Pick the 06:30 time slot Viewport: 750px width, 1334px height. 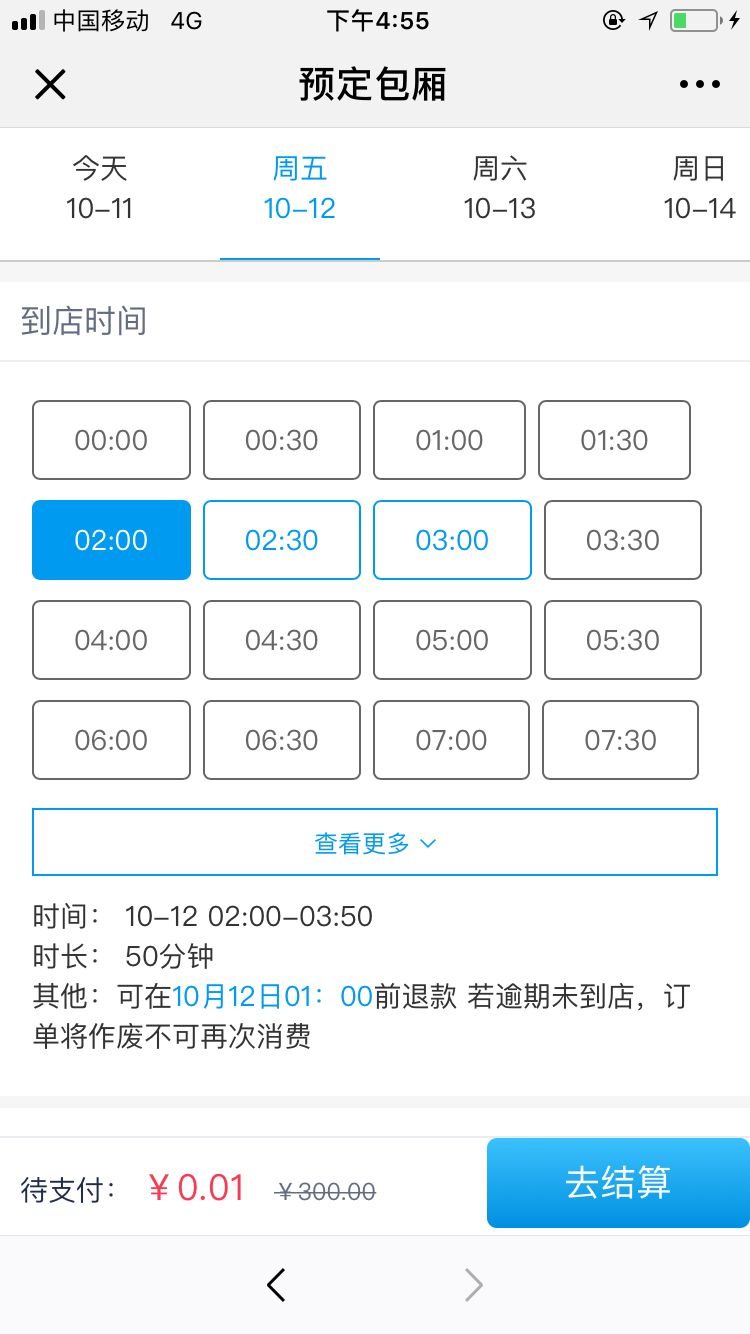(282, 740)
